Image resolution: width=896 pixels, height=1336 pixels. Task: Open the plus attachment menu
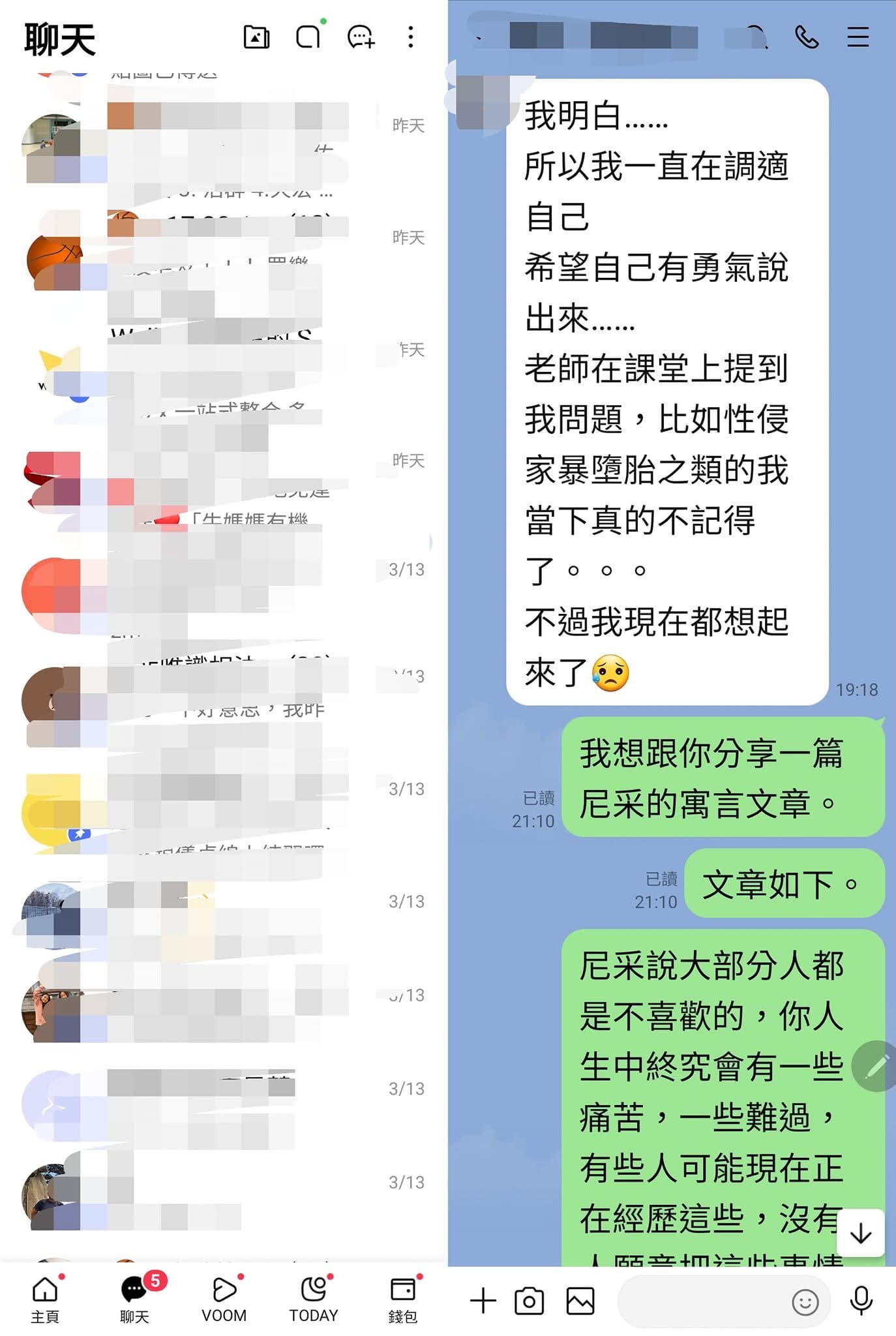(x=483, y=1301)
